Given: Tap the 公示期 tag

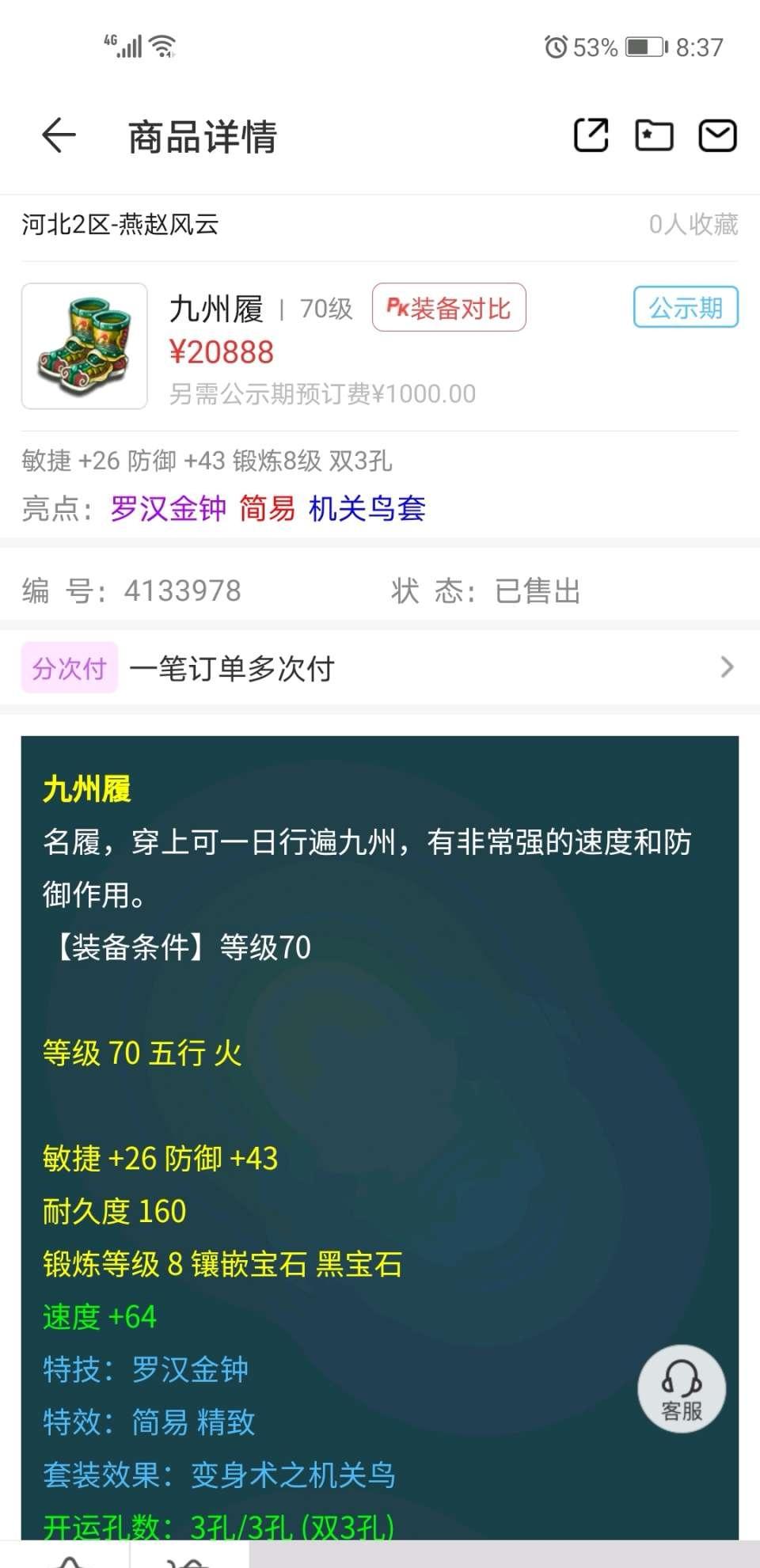Looking at the screenshot, I should point(686,307).
